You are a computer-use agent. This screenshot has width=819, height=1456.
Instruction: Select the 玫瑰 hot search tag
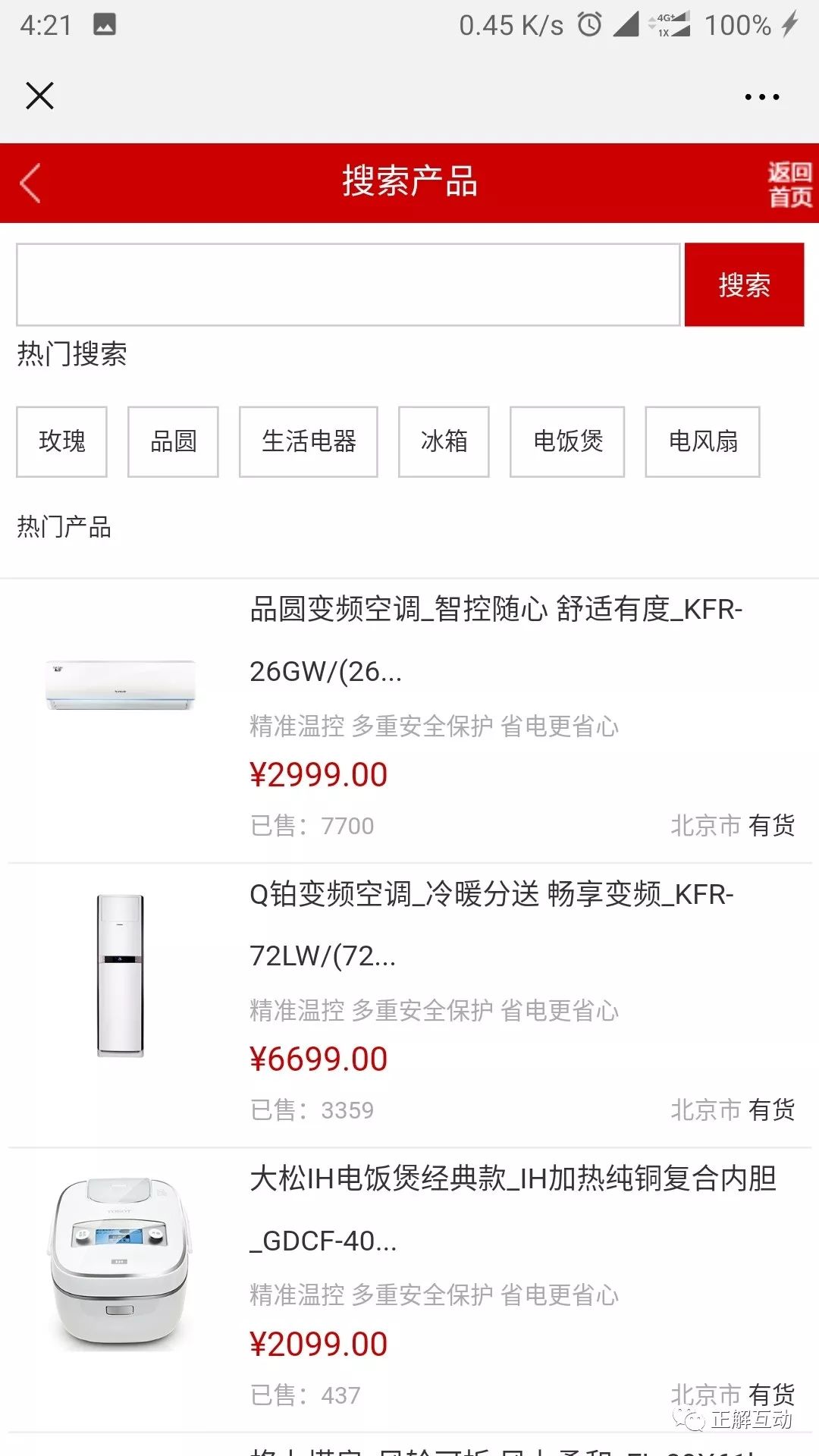point(61,441)
